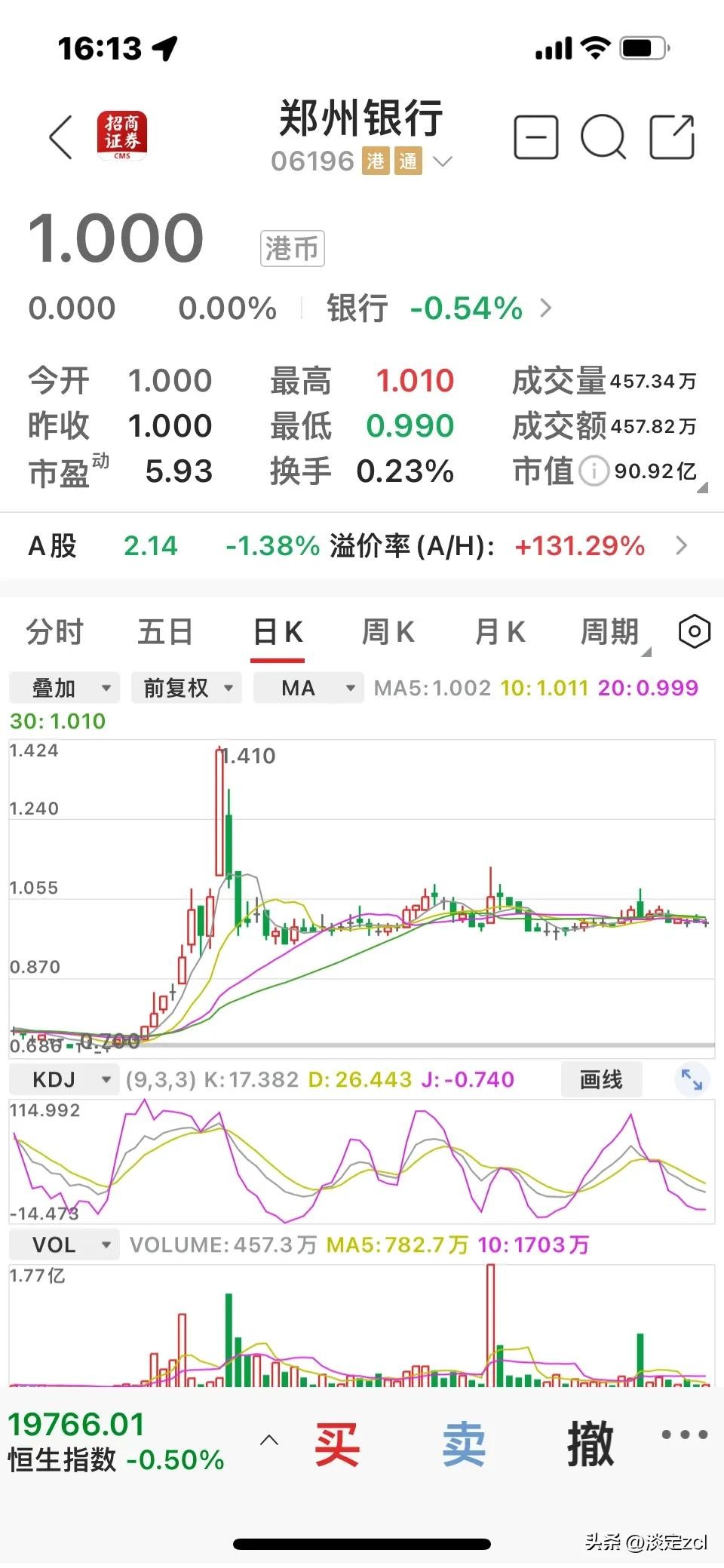Tap 买 to buy the stock
Screen dimensions: 724x1568
pos(336,1444)
